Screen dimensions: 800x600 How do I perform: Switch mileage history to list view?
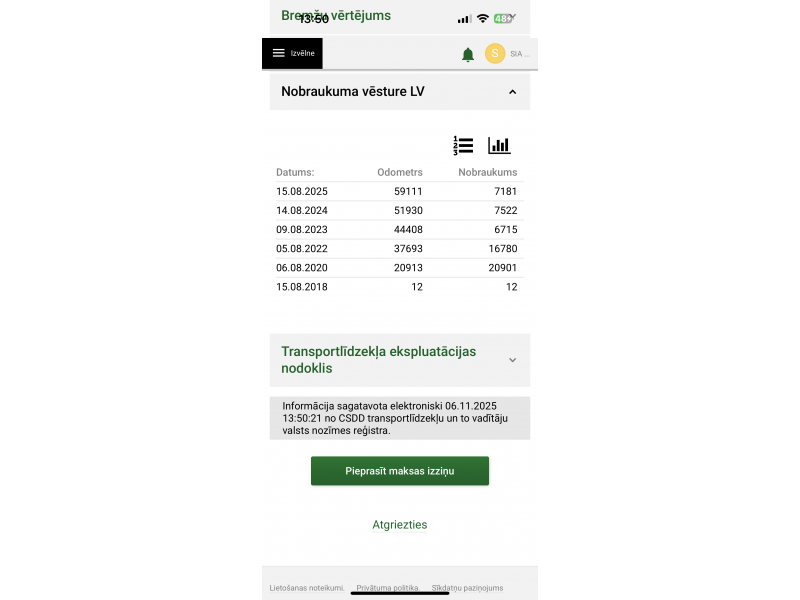pos(463,146)
